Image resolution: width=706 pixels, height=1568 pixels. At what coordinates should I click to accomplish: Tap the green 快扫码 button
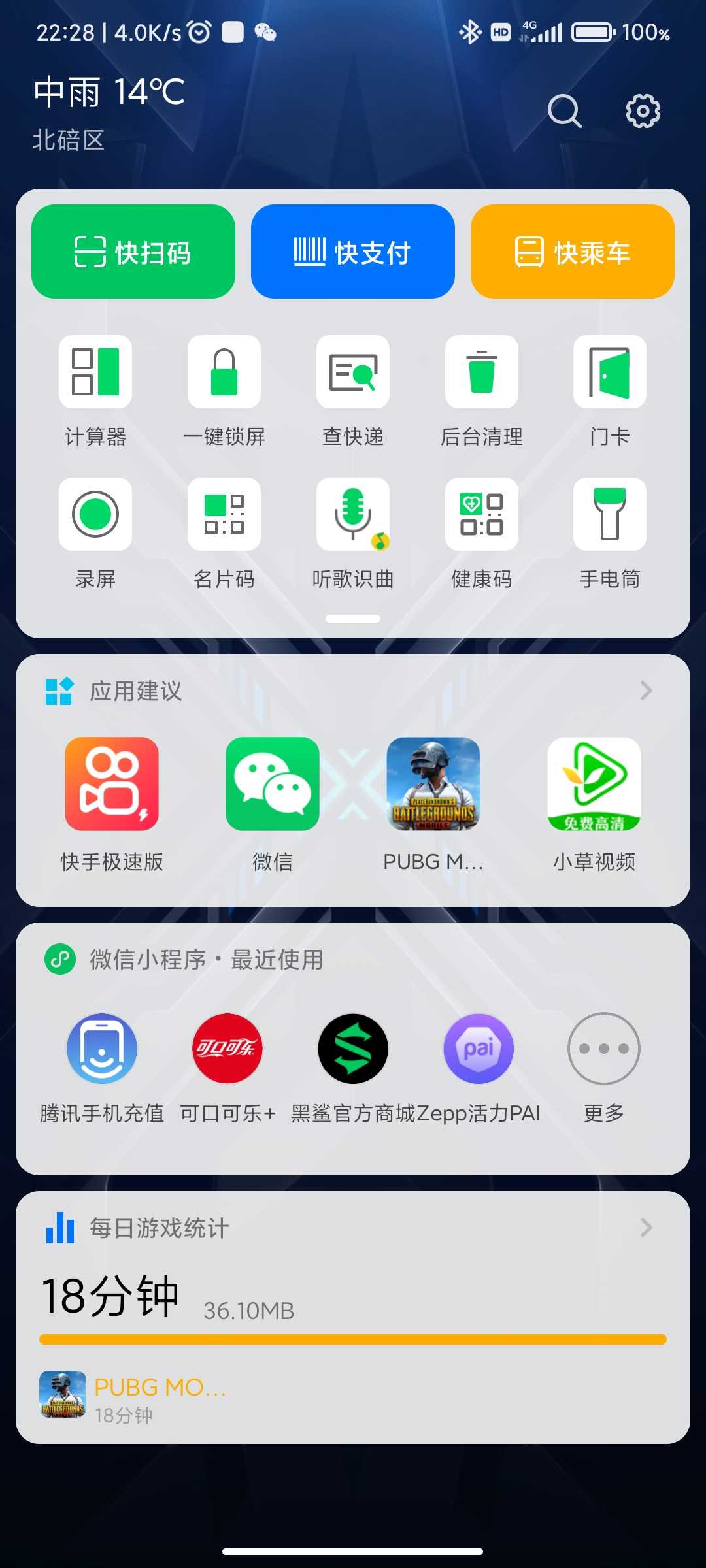click(x=133, y=252)
